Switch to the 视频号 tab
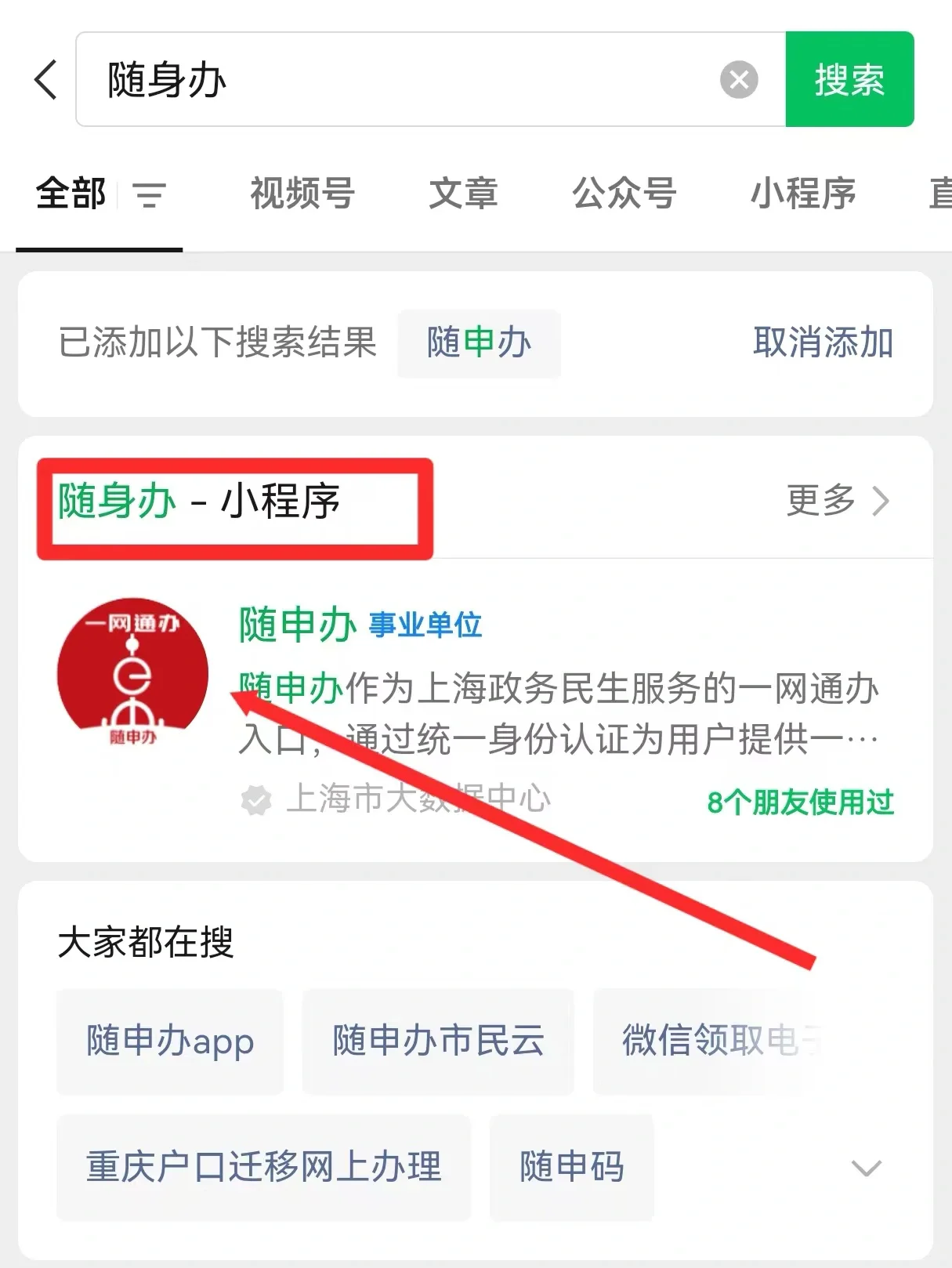The width and height of the screenshot is (952, 1268). (302, 194)
